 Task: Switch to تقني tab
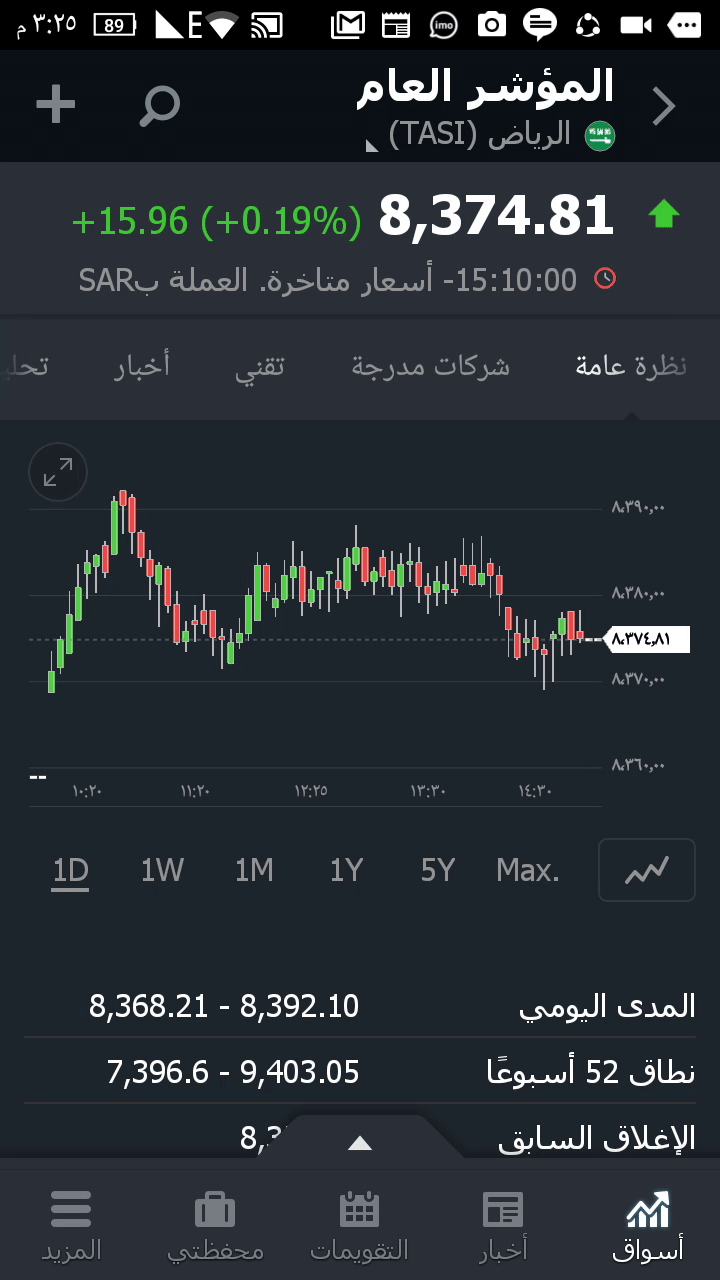(260, 366)
